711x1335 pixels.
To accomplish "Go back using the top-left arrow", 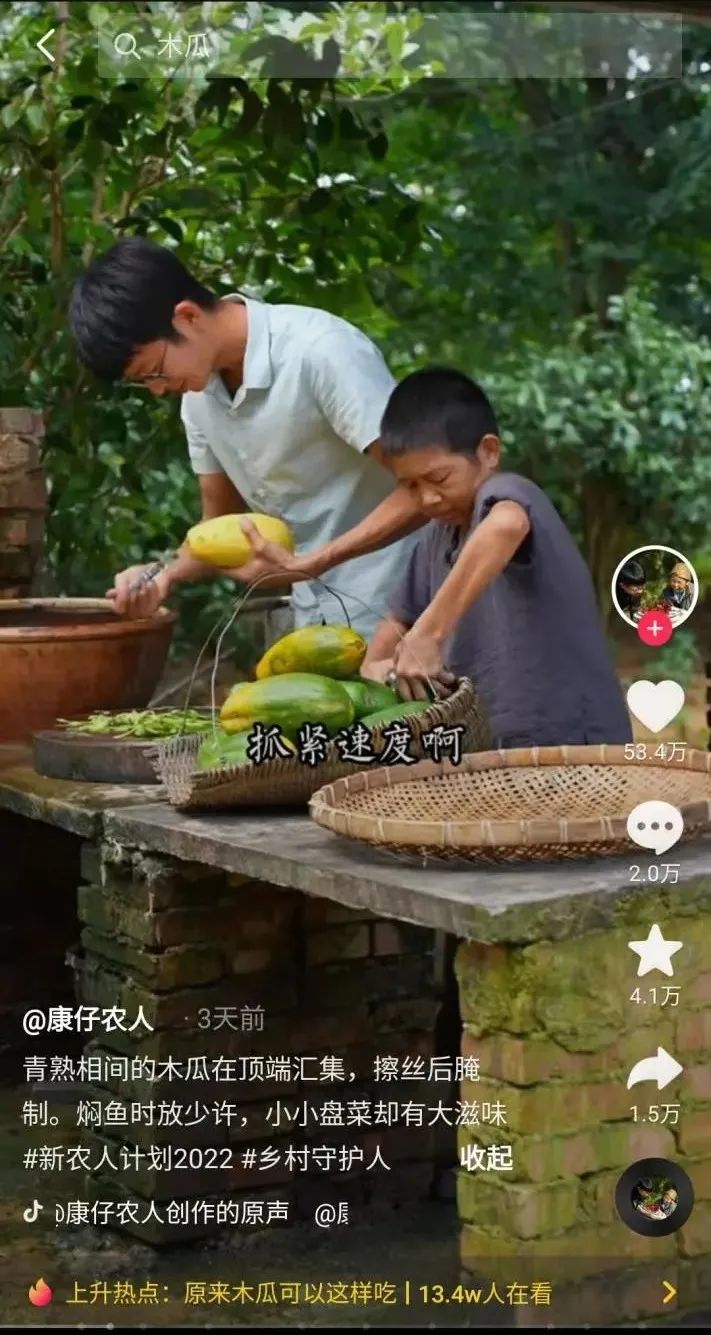I will point(45,46).
